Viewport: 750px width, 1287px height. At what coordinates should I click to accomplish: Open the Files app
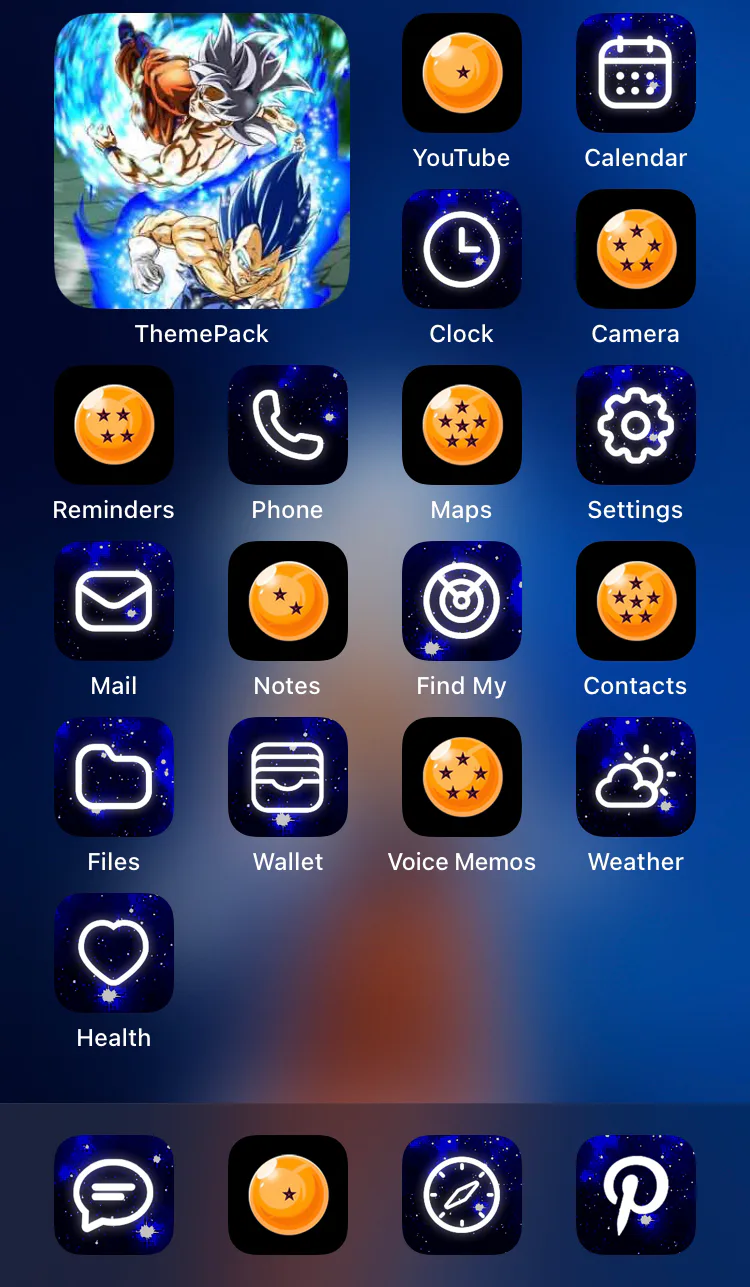[114, 777]
